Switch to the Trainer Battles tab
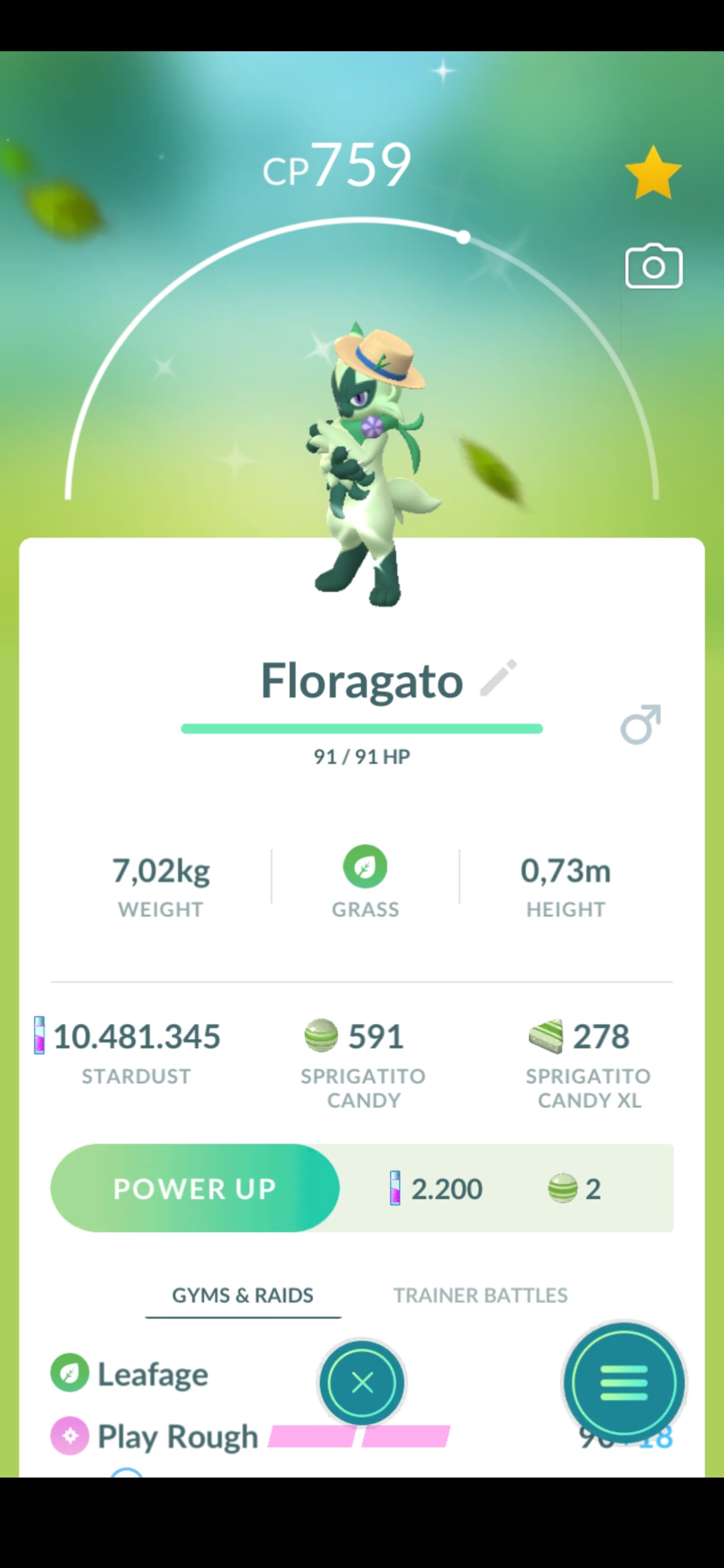This screenshot has height=1568, width=724. (x=481, y=1295)
